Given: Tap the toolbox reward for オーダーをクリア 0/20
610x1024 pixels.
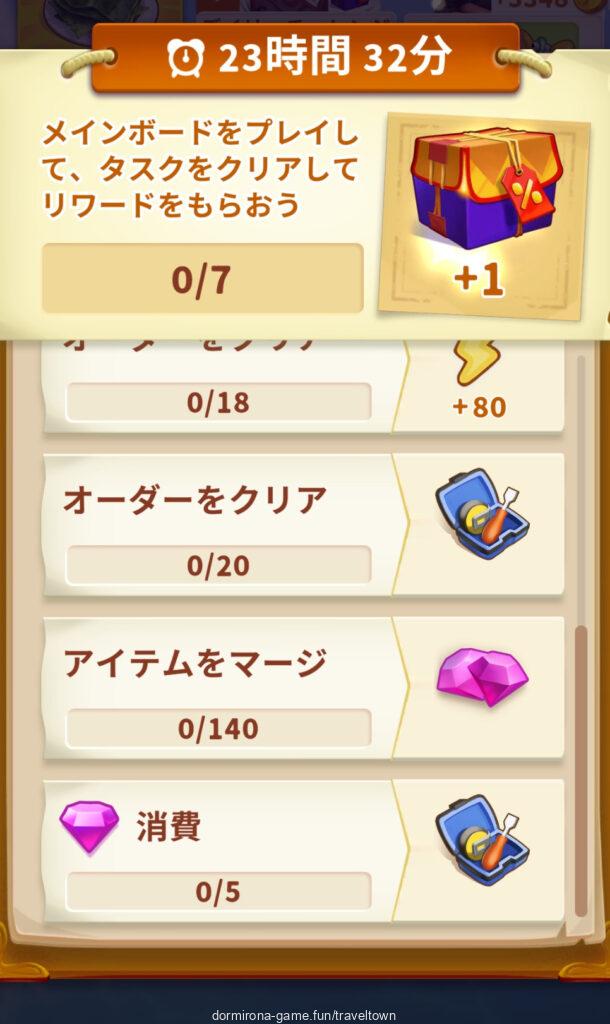Looking at the screenshot, I should 482,513.
